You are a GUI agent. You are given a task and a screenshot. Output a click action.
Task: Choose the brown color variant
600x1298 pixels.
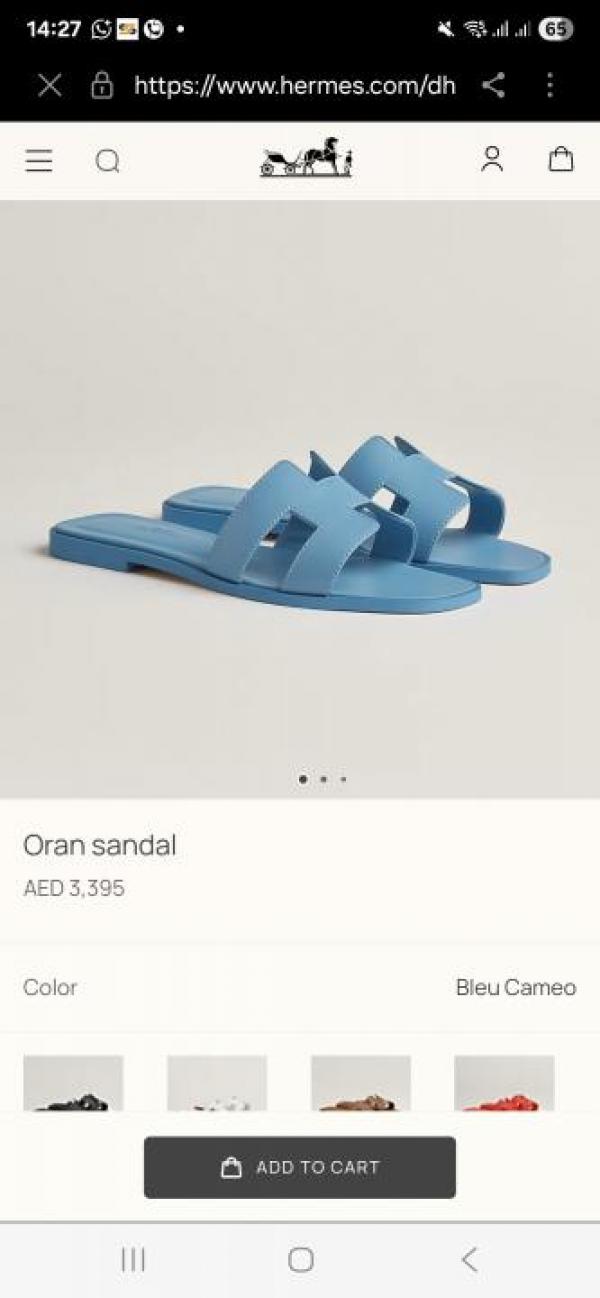361,1083
